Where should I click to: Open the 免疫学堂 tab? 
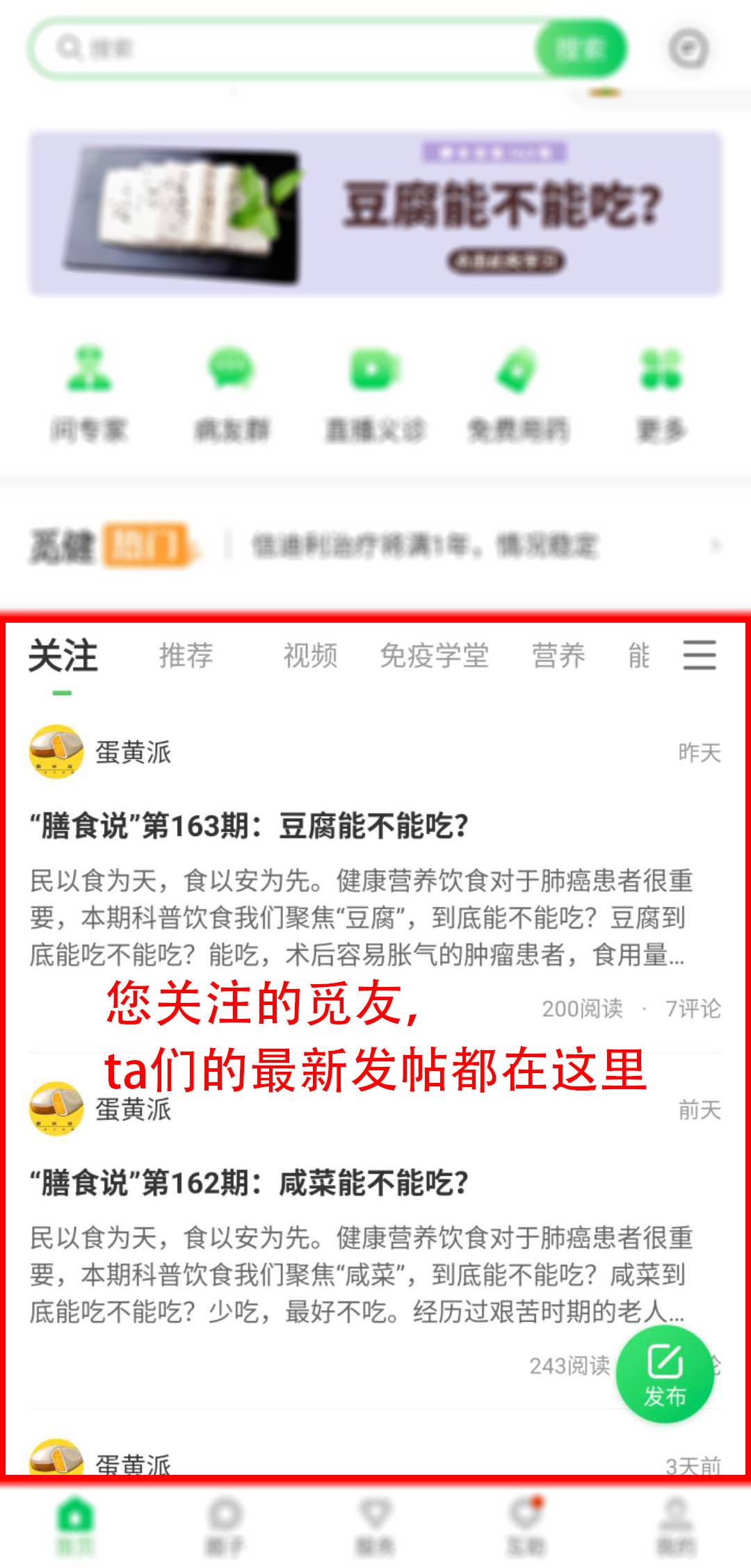click(434, 655)
